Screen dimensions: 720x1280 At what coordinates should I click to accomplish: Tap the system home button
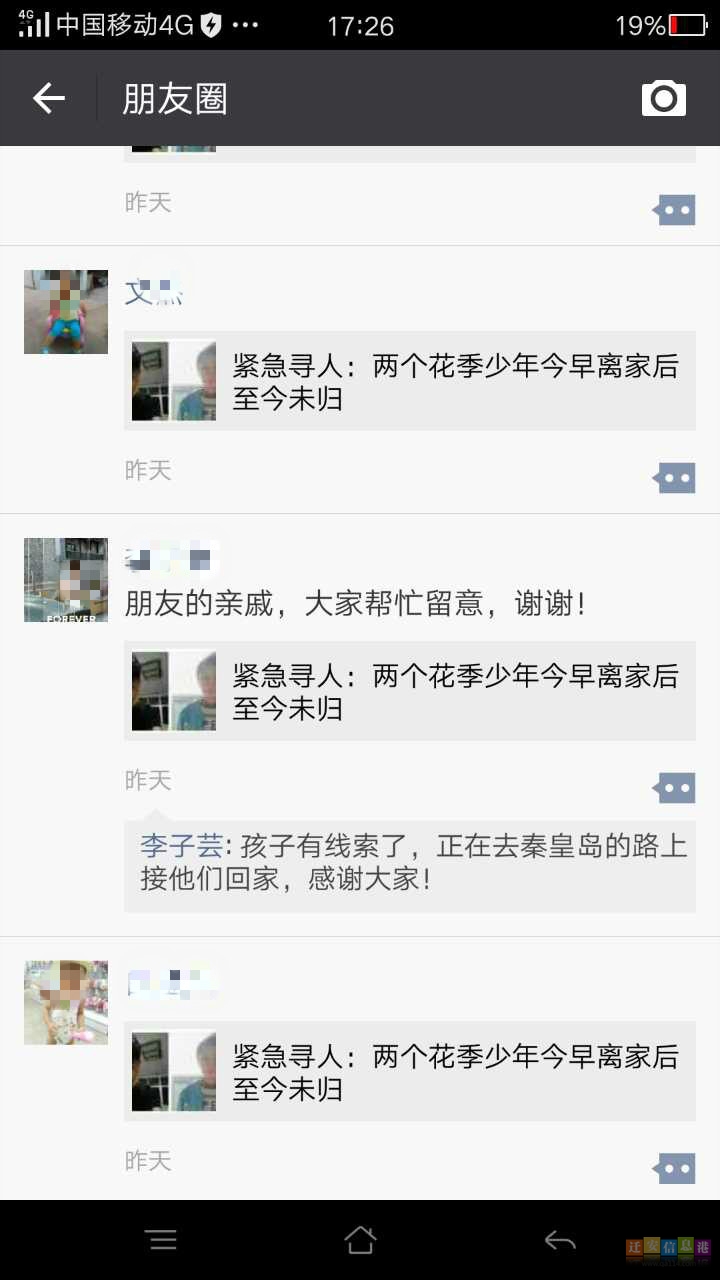tap(360, 1240)
